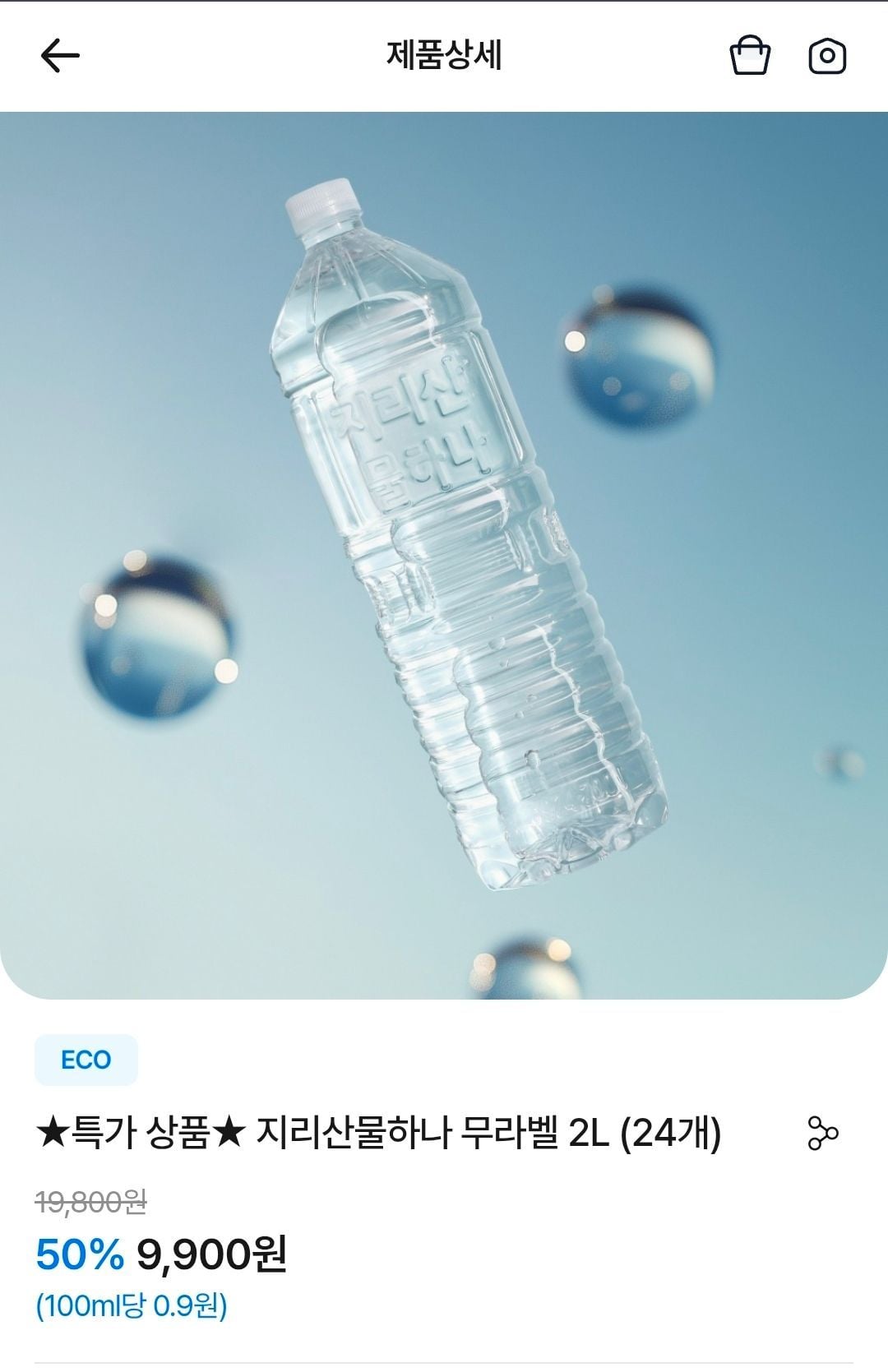Open the camera search icon
Screen dimensions: 888x1372
click(827, 56)
